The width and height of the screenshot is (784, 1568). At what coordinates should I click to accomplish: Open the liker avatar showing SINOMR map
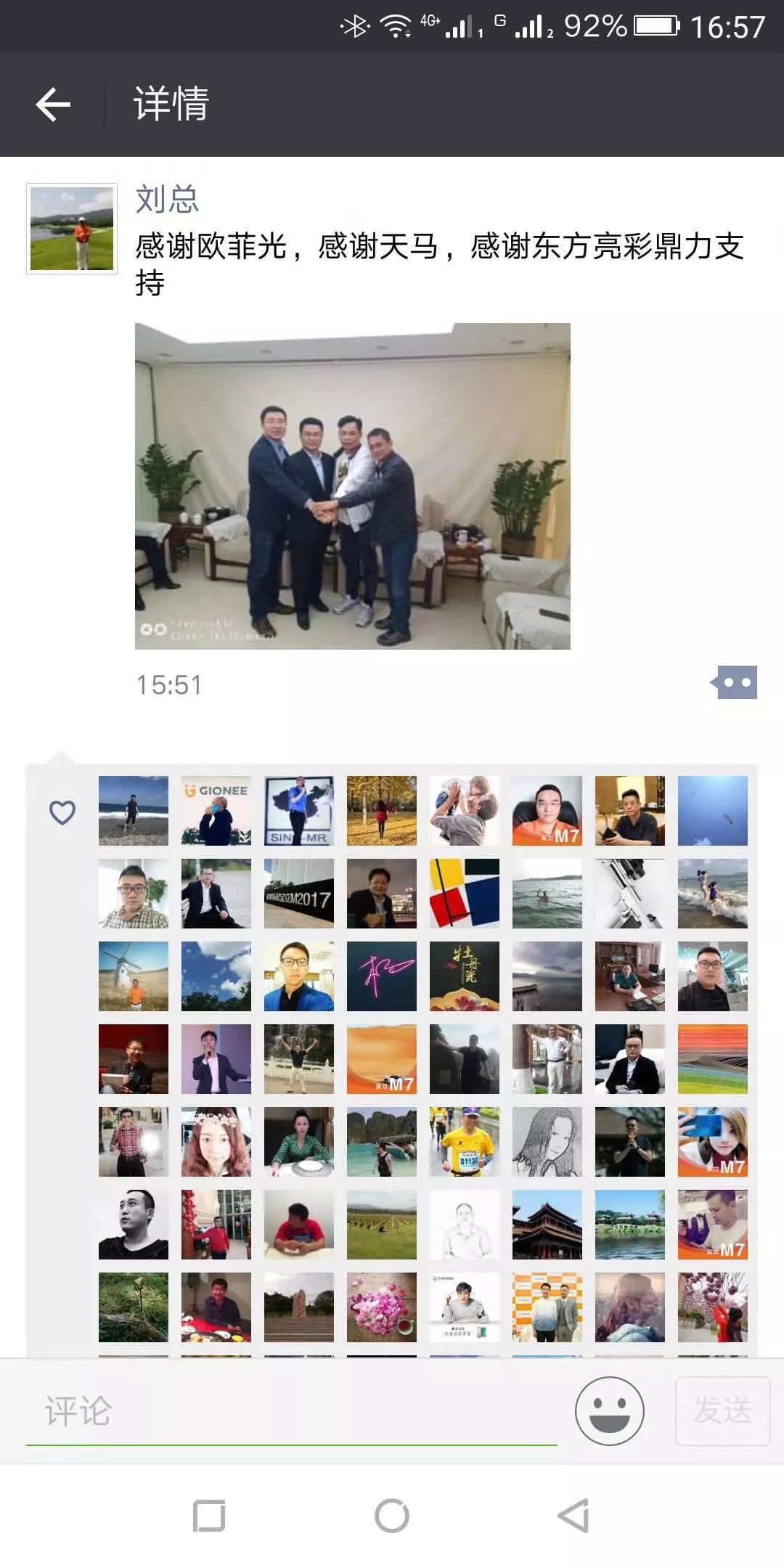(299, 811)
